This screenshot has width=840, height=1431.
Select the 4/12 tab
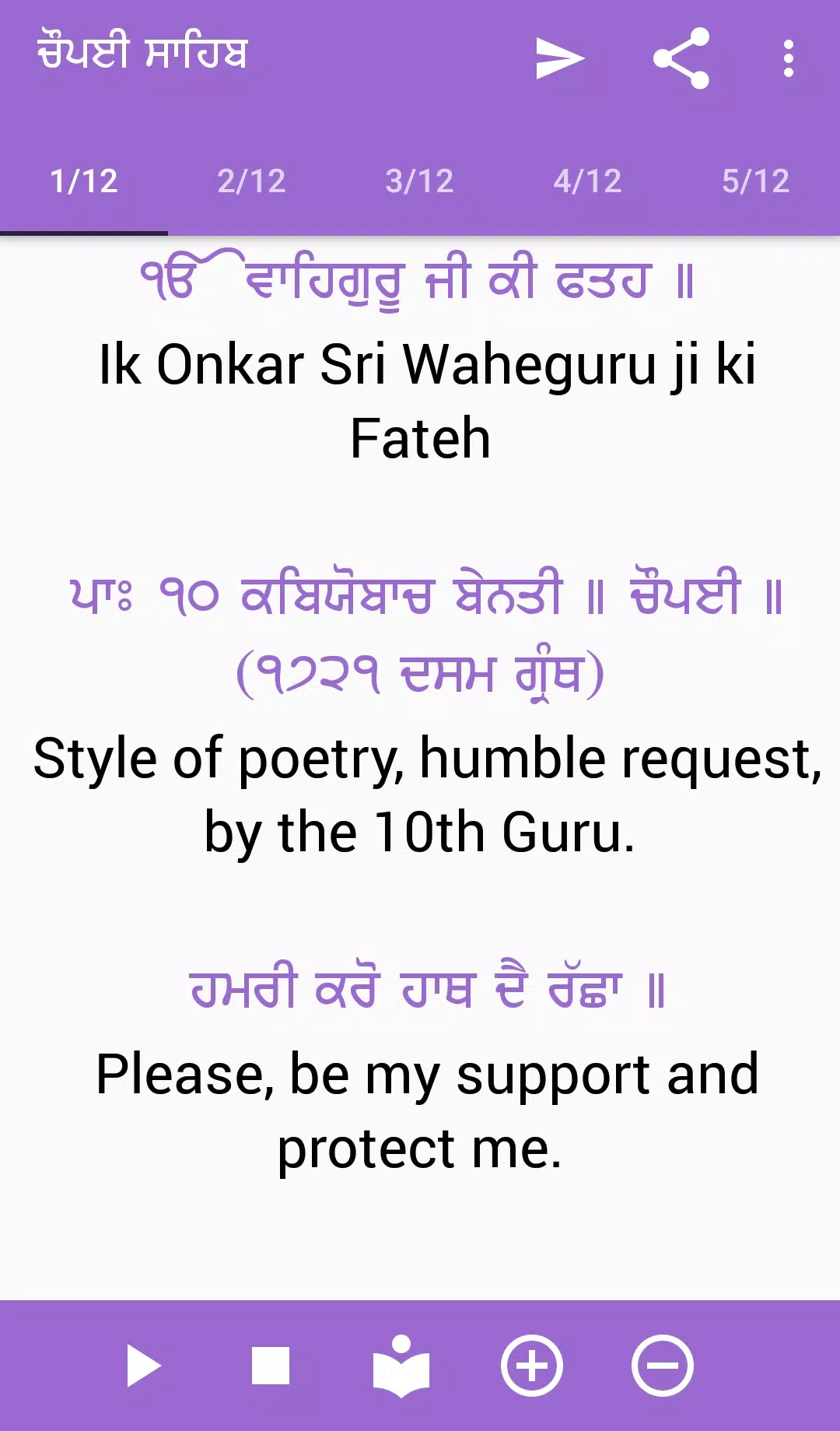coord(587,182)
